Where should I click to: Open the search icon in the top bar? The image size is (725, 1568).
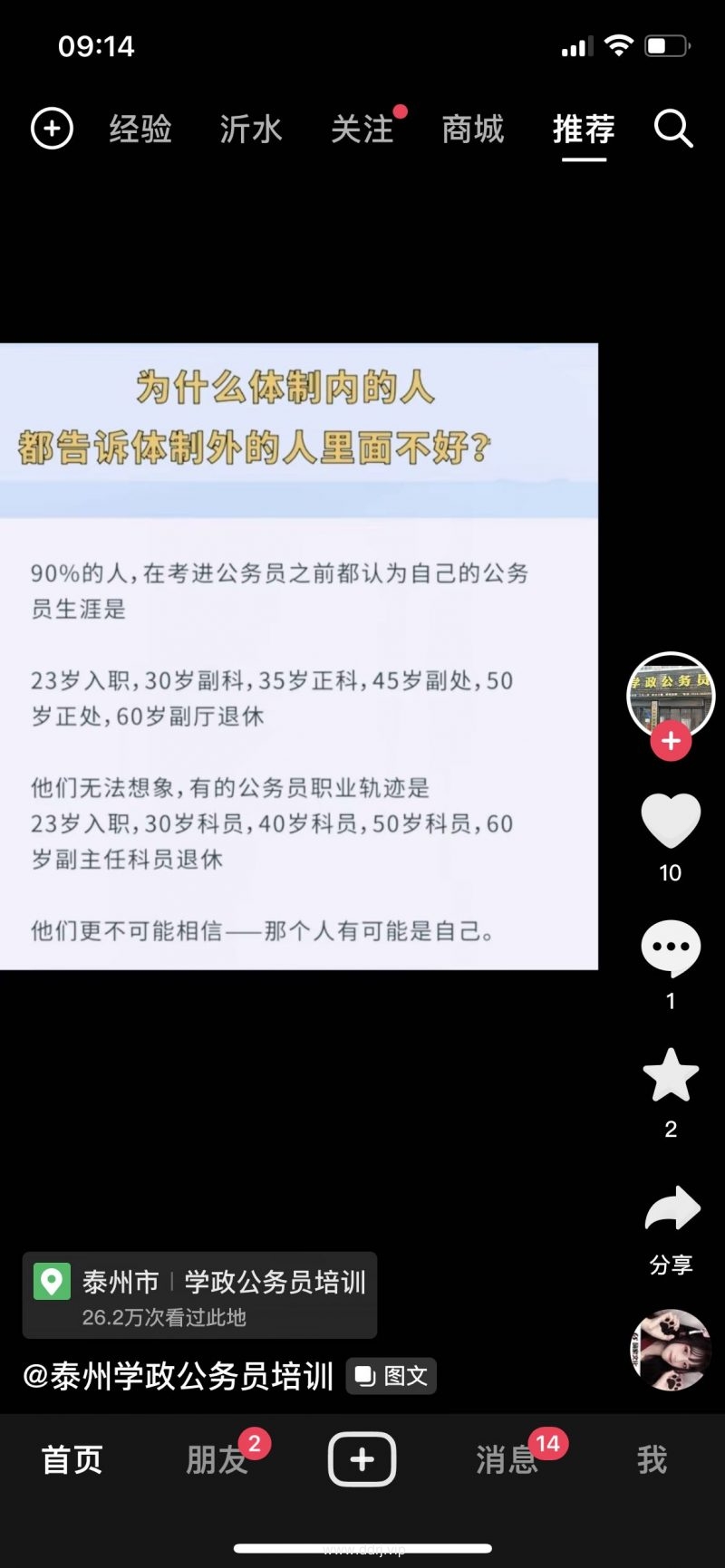click(x=673, y=129)
